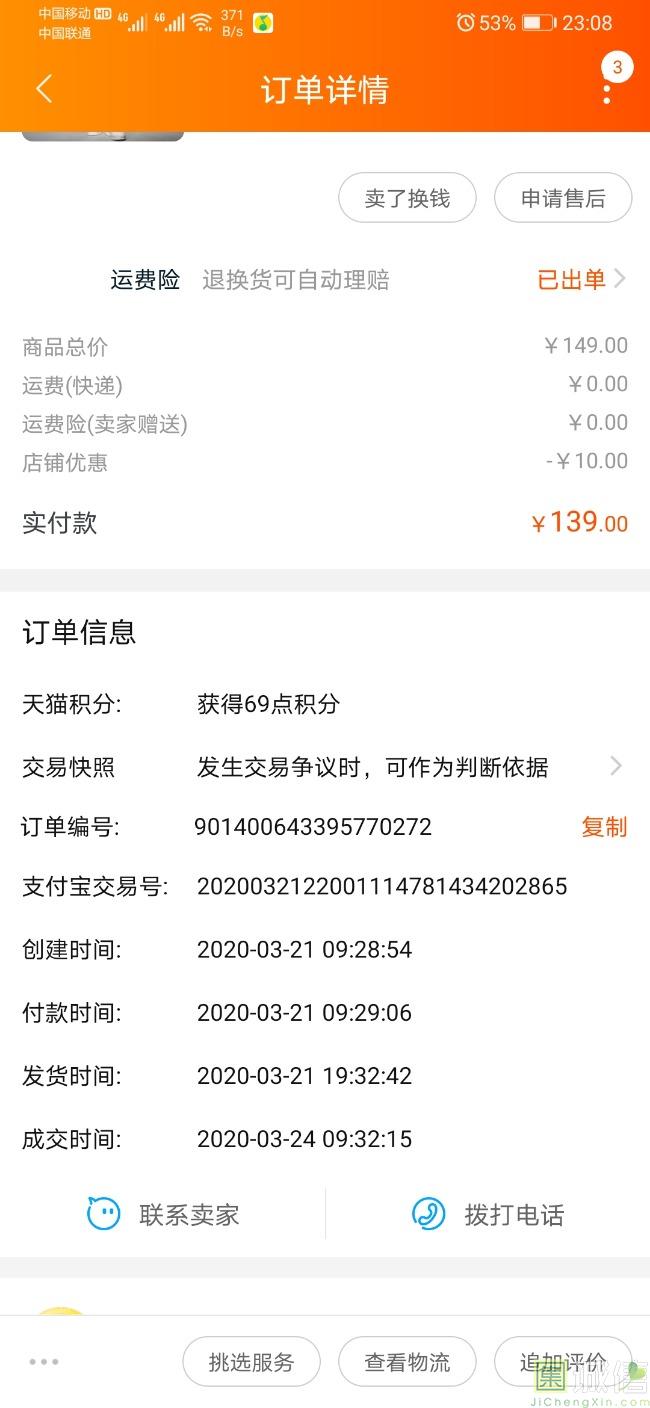This screenshot has height=1408, width=650.
Task: Add a follow-up review via 追加评价
Action: pos(562,1362)
